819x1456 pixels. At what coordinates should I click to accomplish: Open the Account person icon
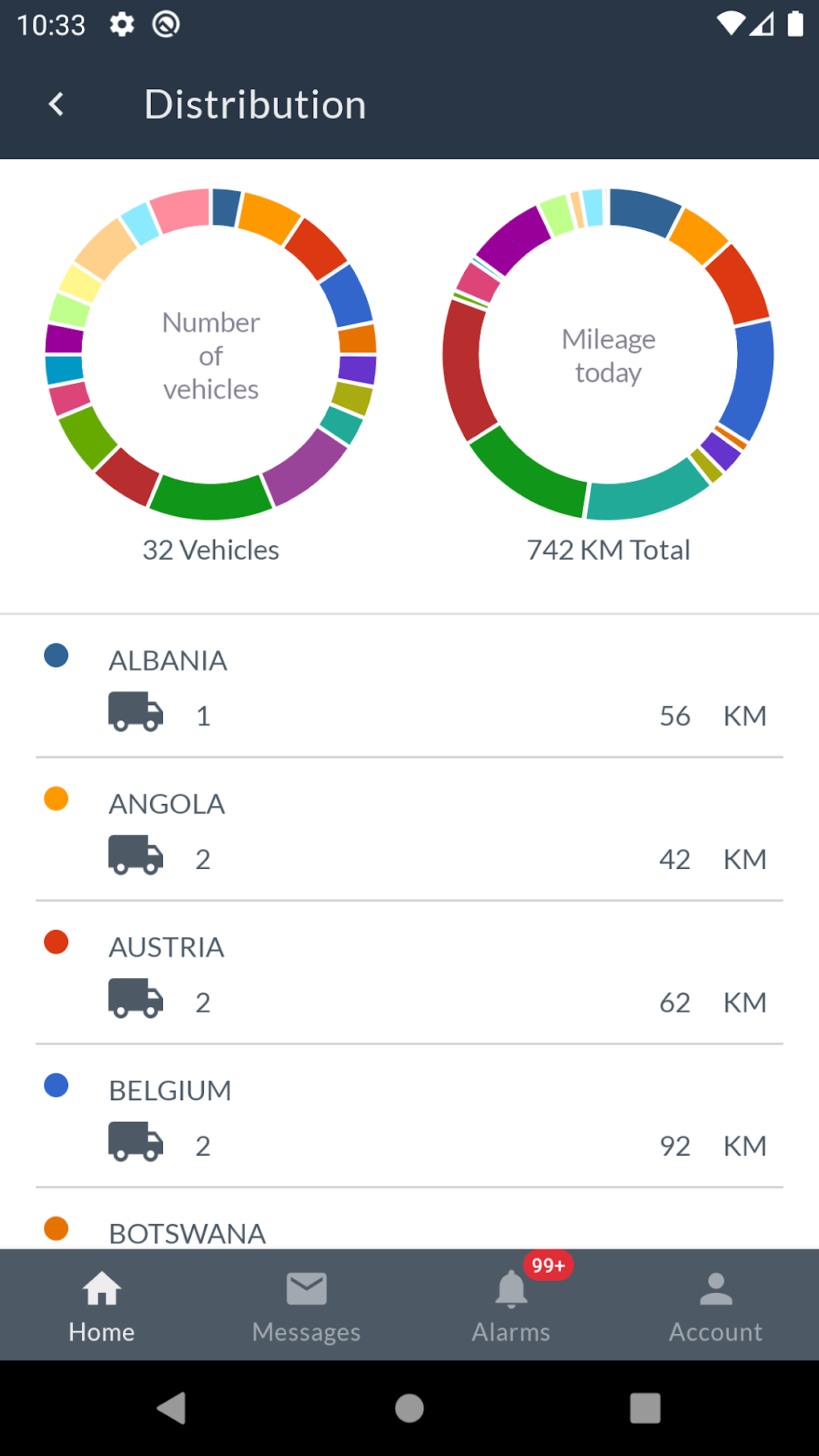(x=715, y=1287)
